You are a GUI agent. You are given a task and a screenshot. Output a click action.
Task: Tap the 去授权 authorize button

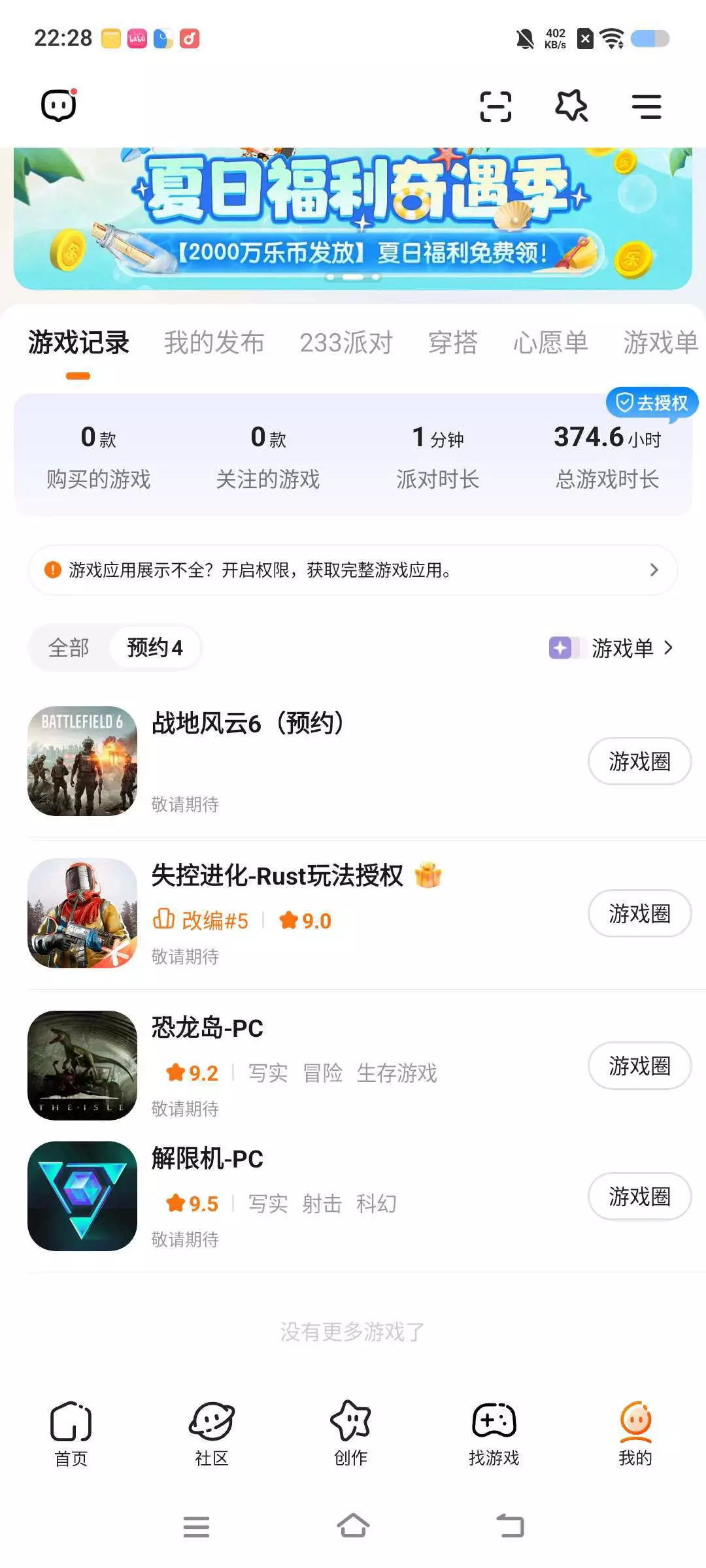pyautogui.click(x=652, y=402)
